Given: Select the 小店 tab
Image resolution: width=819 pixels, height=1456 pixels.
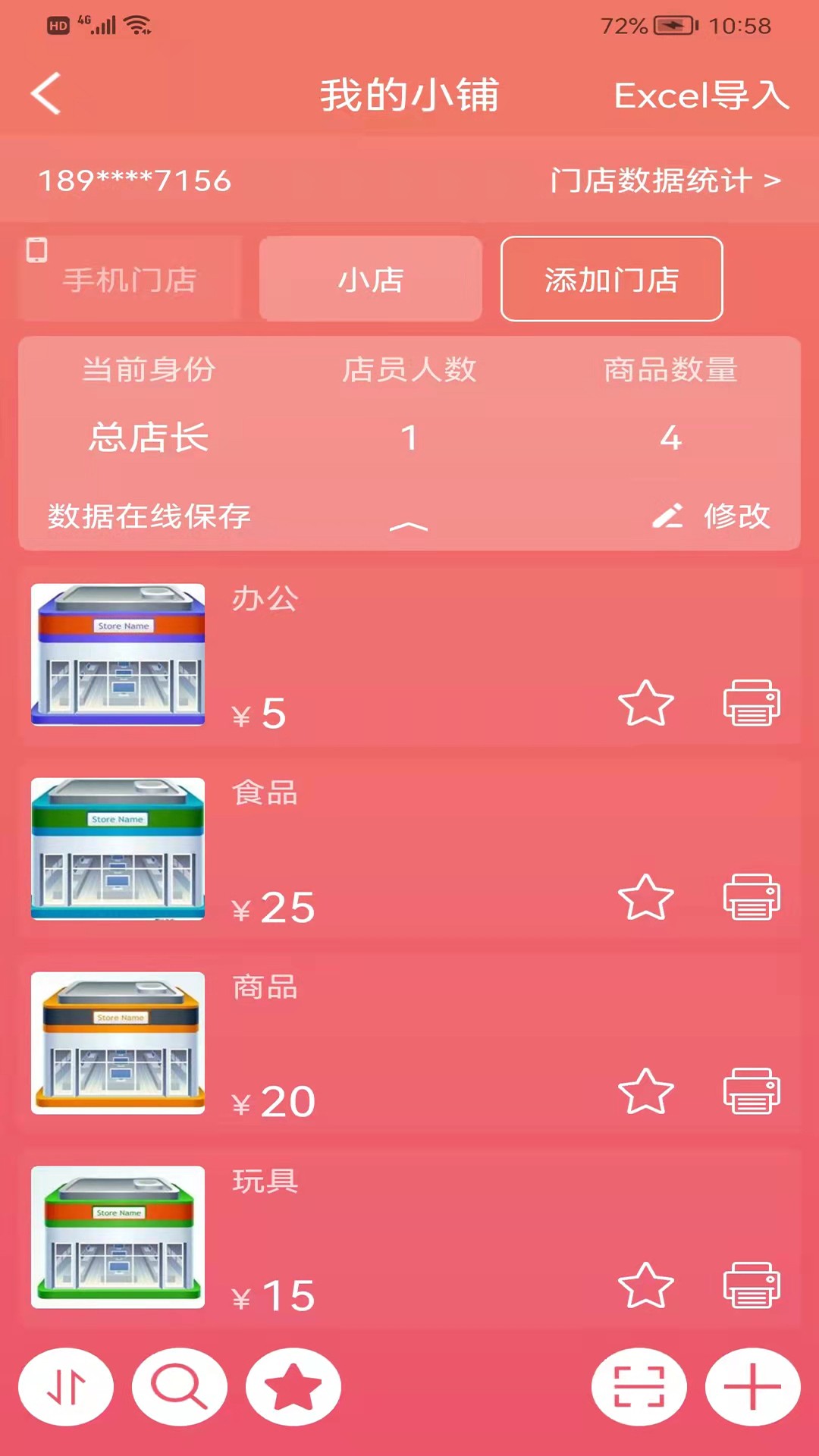Looking at the screenshot, I should pos(370,278).
